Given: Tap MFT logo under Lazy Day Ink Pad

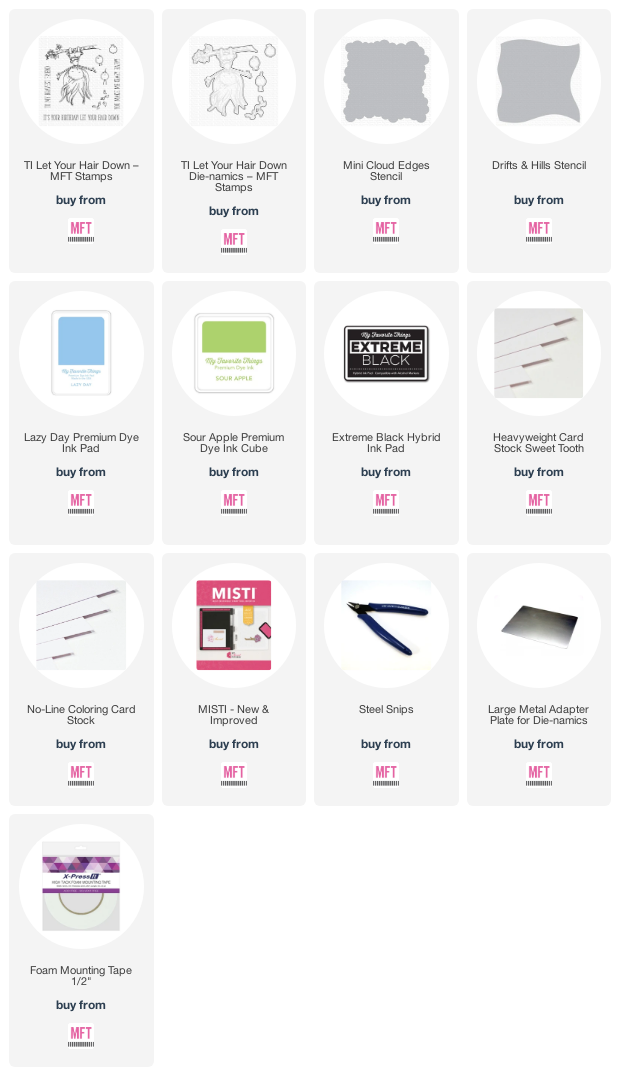Looking at the screenshot, I should pos(81,502).
